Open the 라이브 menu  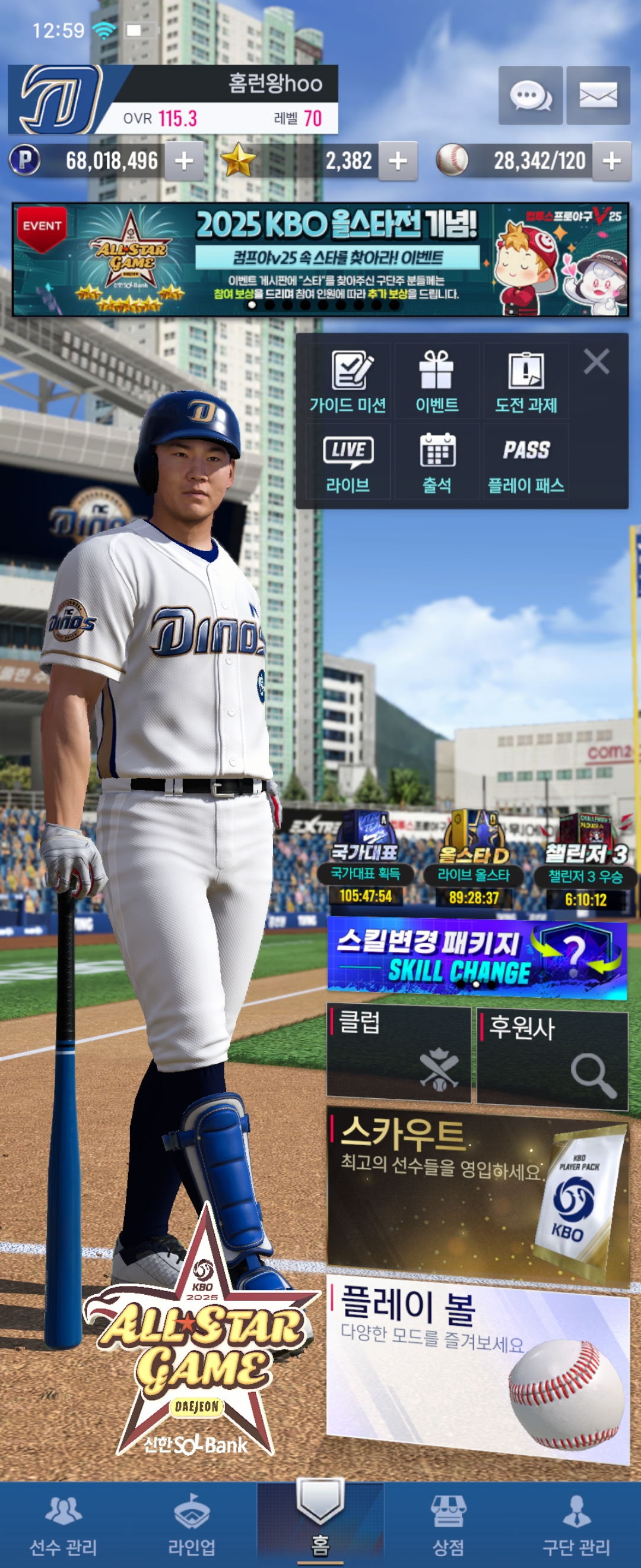tap(348, 463)
